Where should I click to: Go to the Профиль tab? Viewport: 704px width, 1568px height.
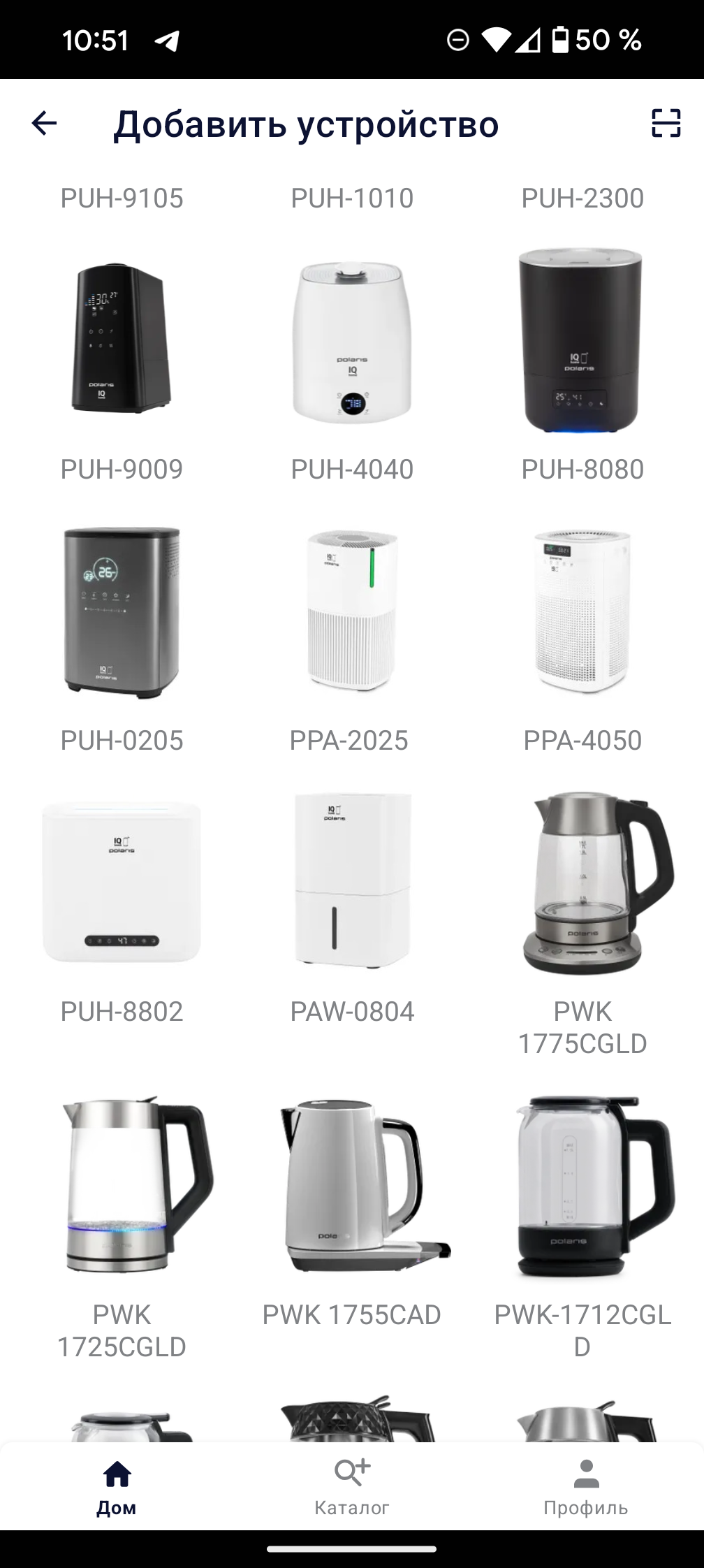586,1487
